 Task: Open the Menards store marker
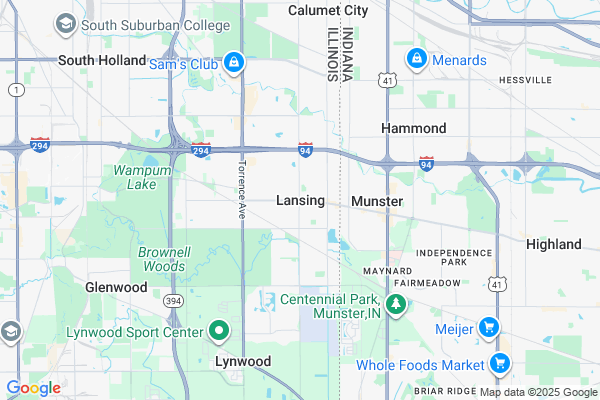point(416,60)
